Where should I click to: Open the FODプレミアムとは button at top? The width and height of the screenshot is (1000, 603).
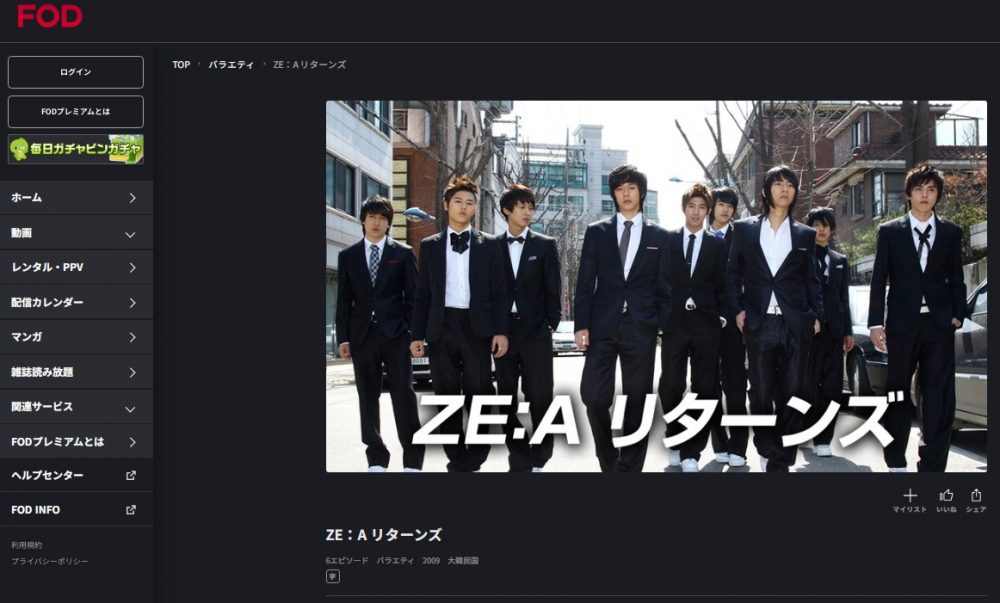76,111
